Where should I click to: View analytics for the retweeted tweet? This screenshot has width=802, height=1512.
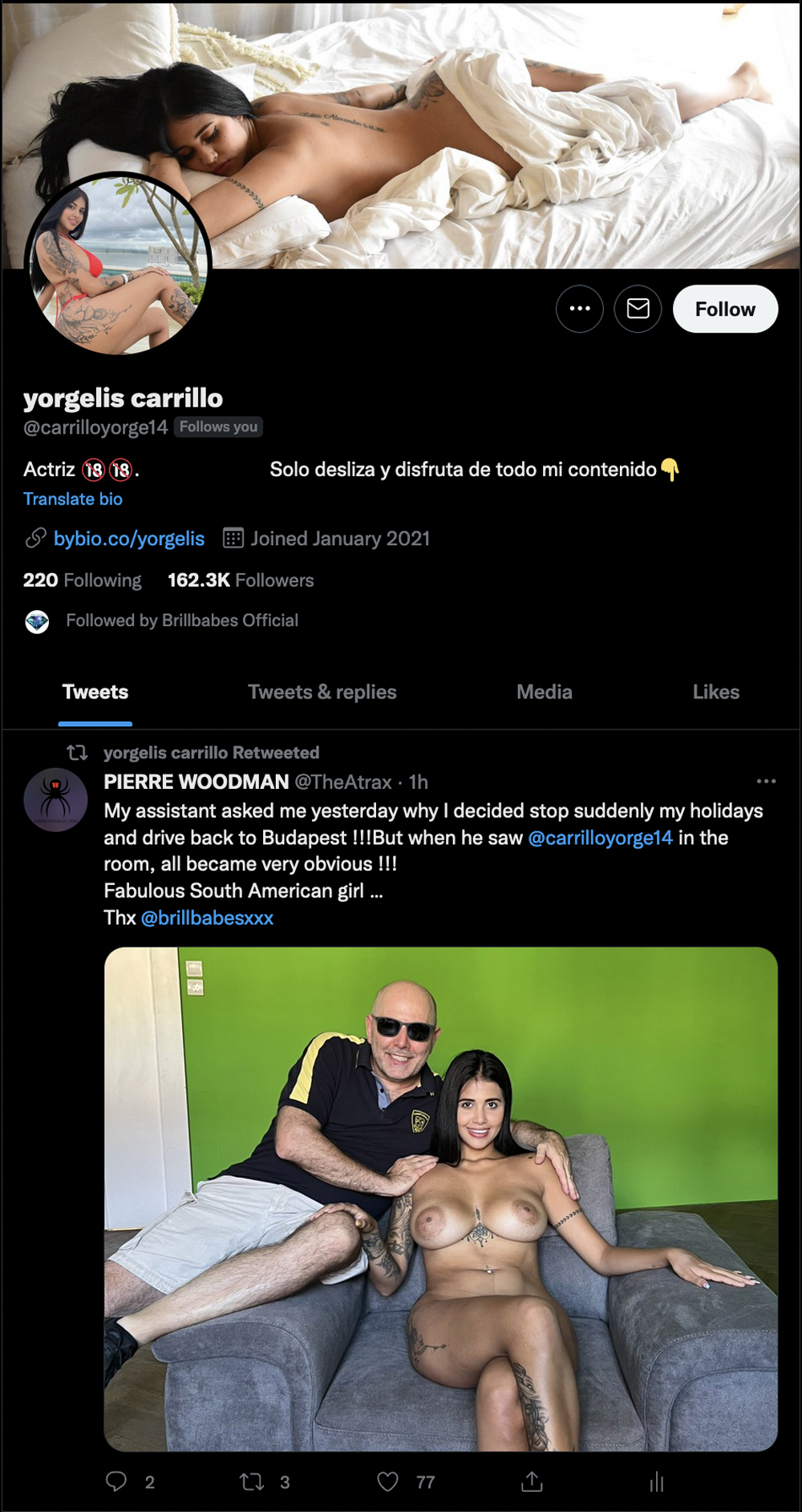[657, 1482]
